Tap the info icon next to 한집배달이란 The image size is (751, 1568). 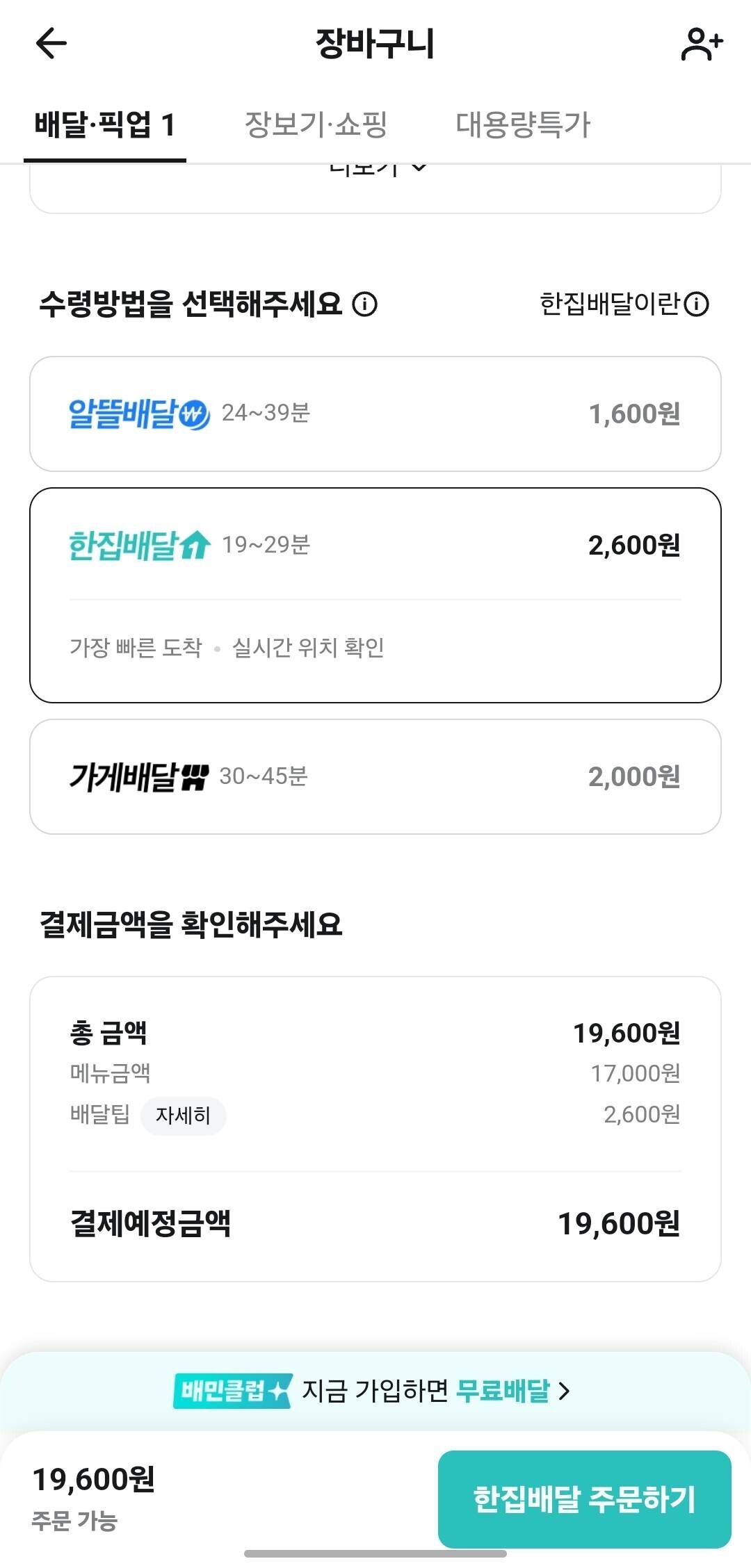point(698,306)
